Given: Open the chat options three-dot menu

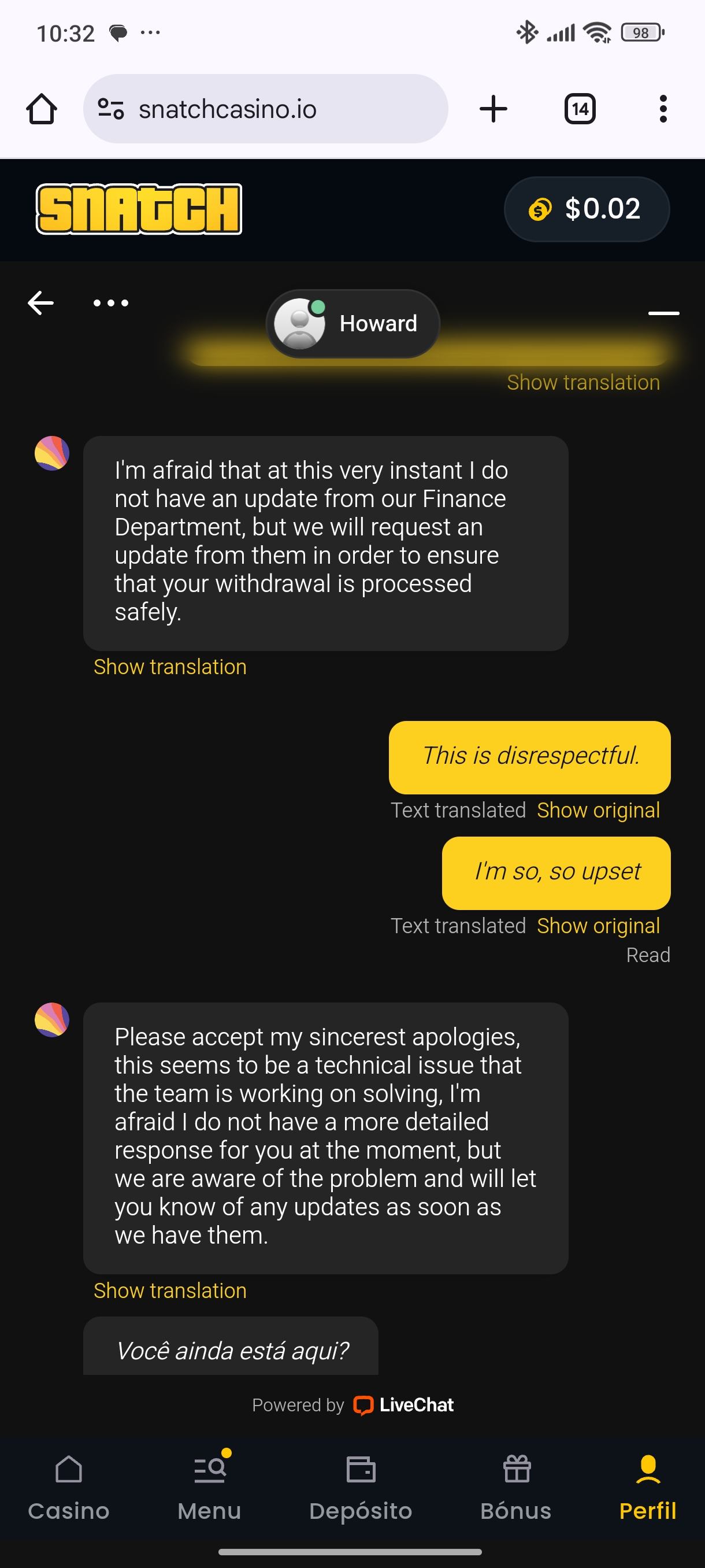Looking at the screenshot, I should click(x=111, y=302).
